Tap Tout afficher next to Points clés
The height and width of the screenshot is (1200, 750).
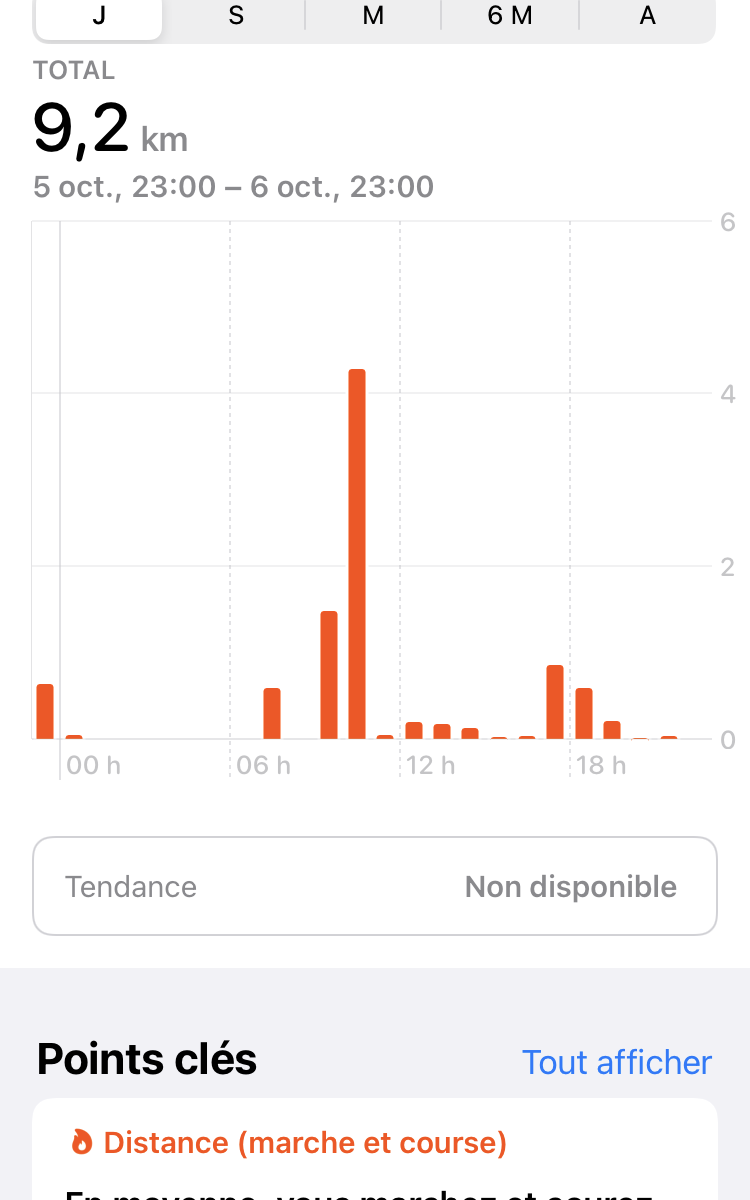point(617,1062)
